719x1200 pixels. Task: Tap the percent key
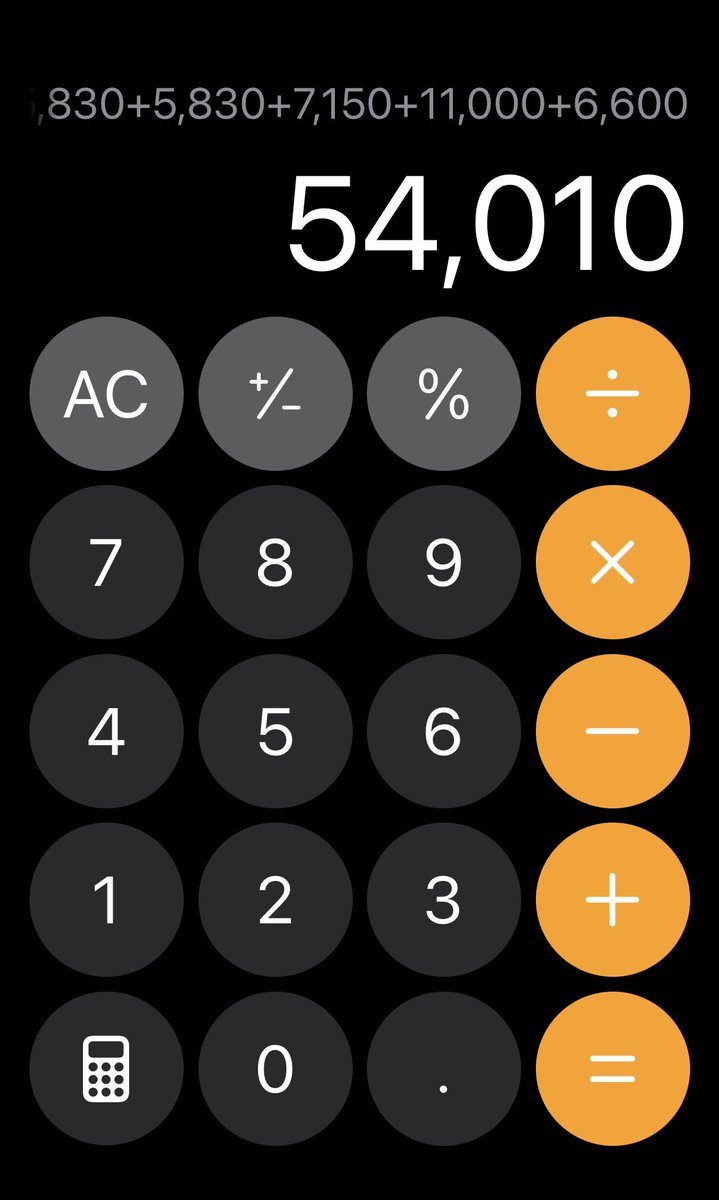444,394
